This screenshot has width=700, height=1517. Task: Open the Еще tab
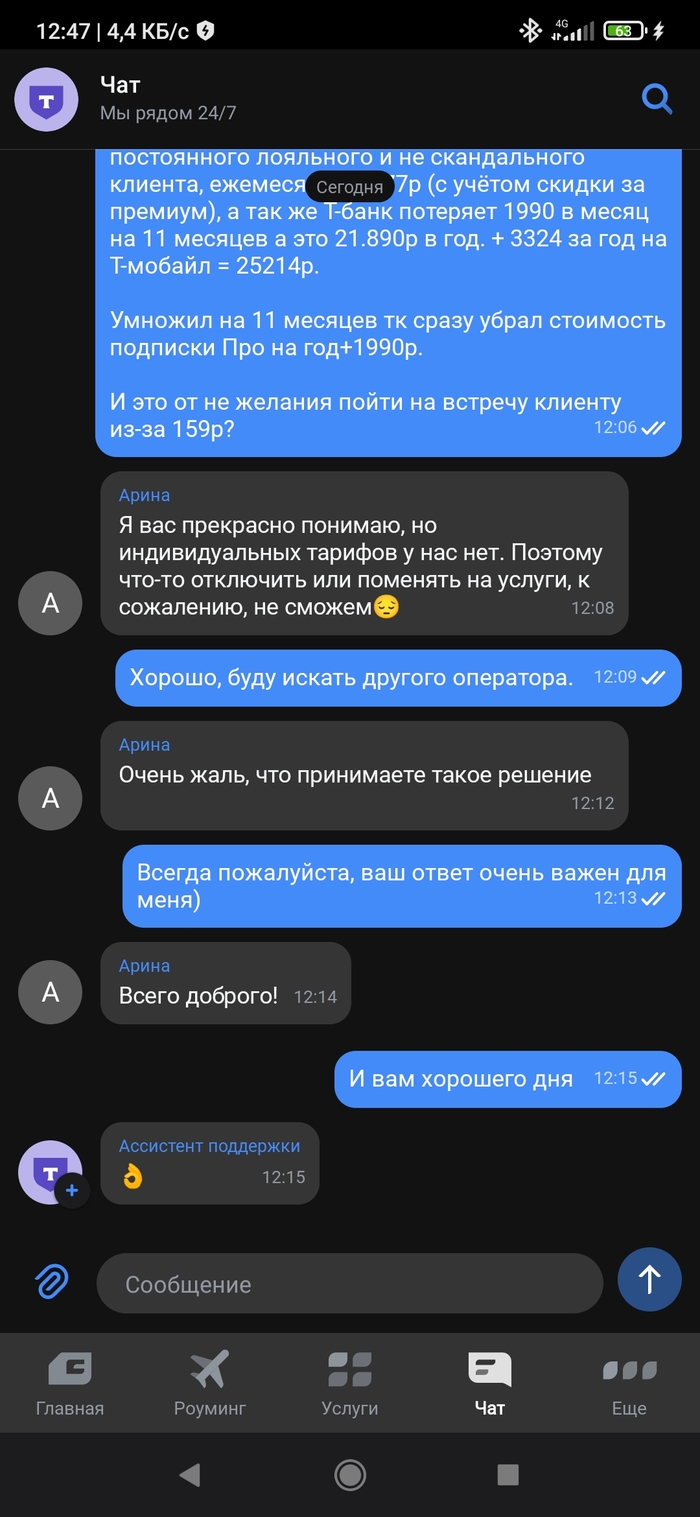[629, 1382]
